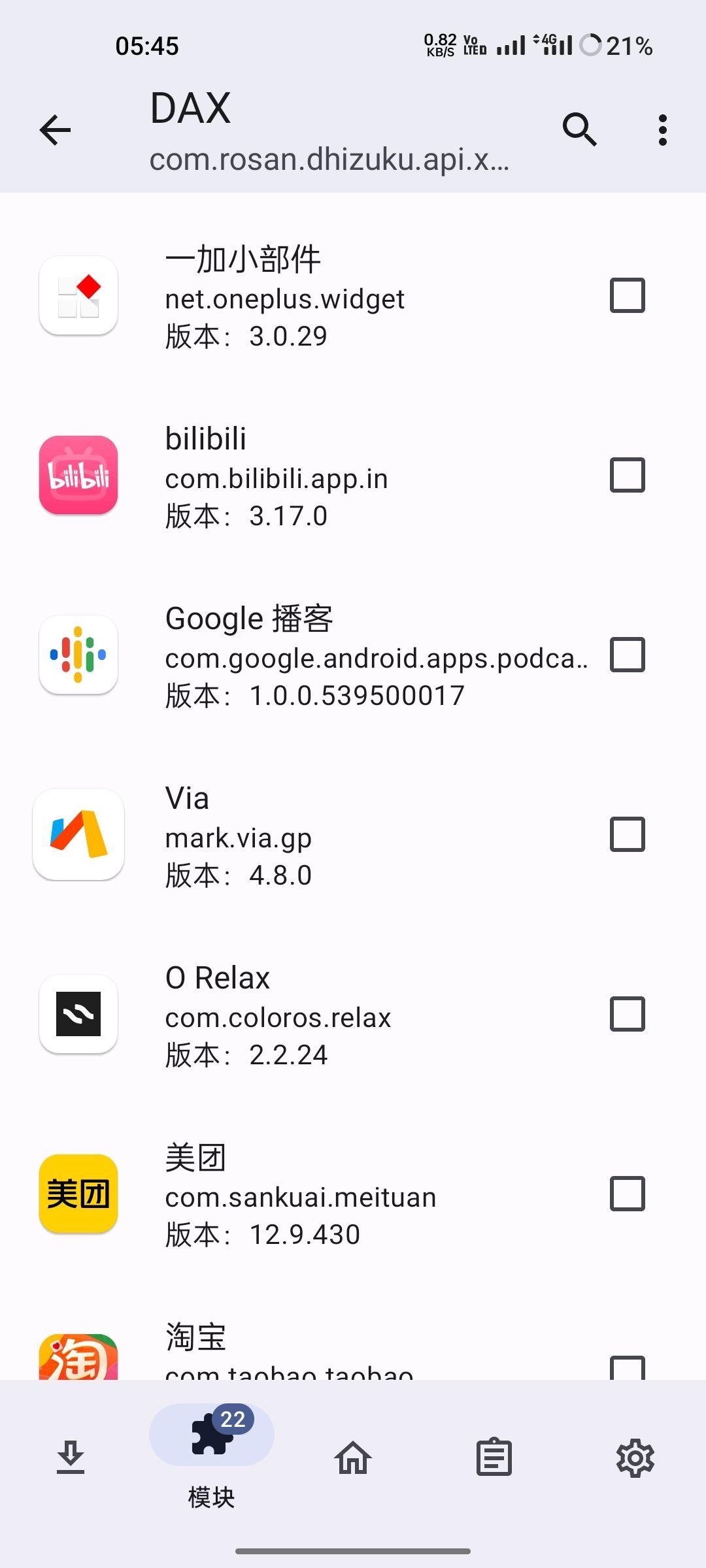
Task: Enable the bilibili checkbox
Action: (627, 475)
